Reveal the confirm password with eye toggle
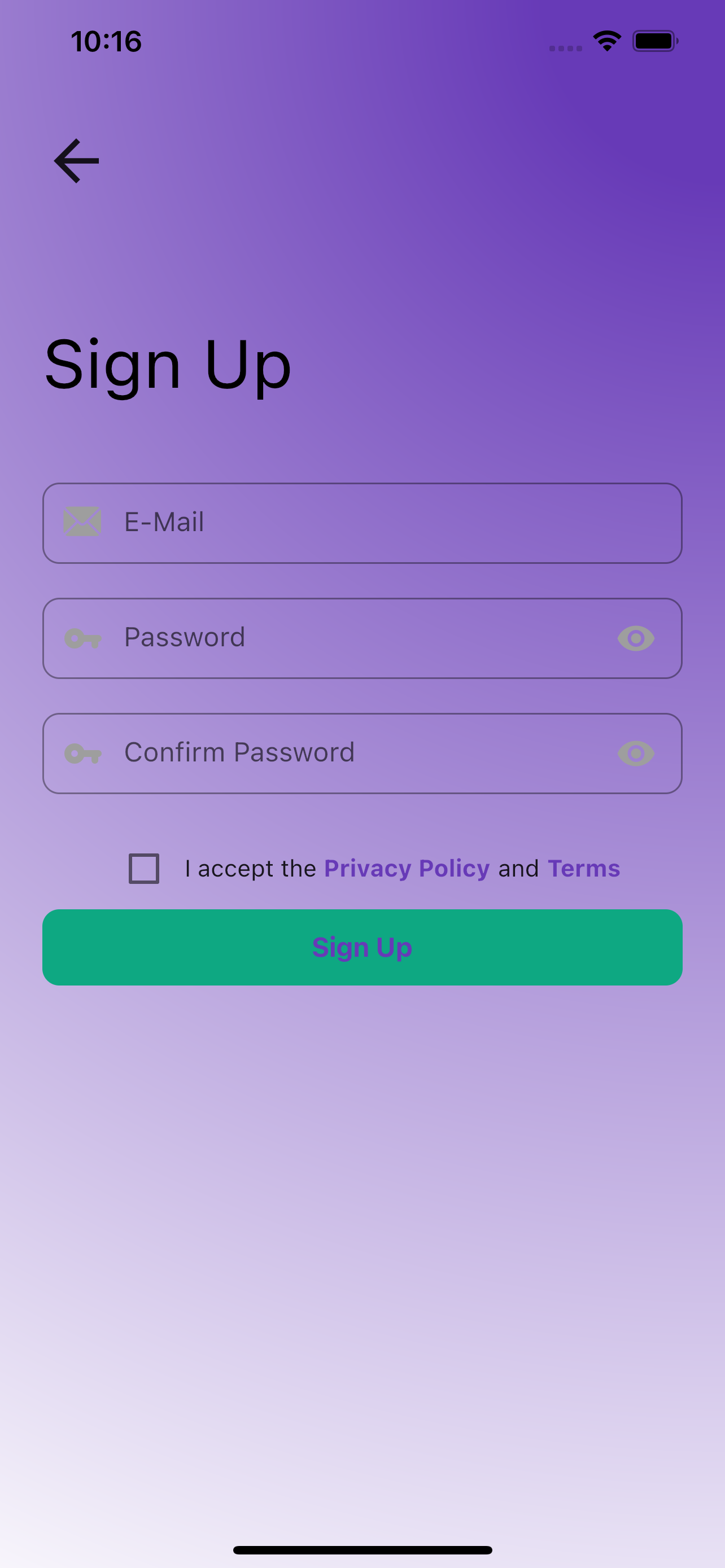 click(636, 753)
